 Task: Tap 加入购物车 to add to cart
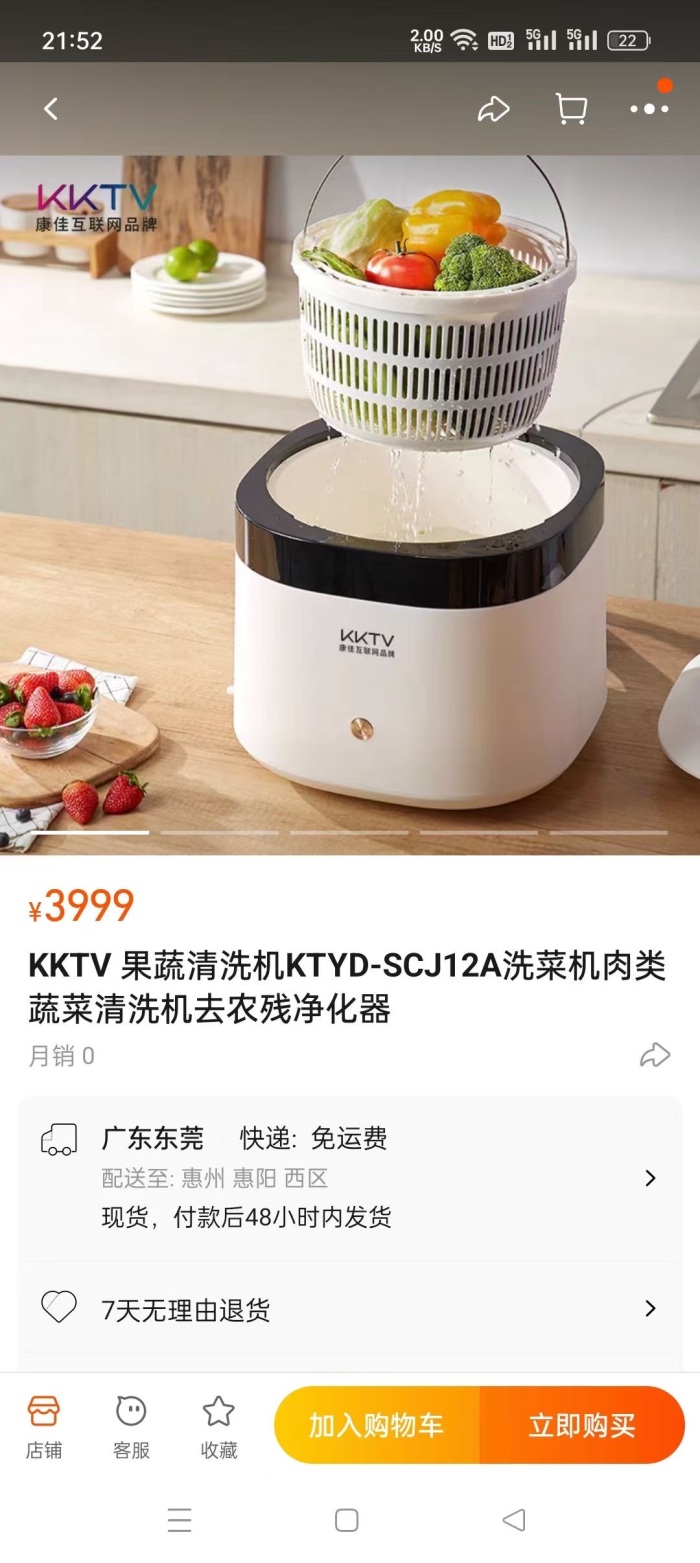point(376,1425)
